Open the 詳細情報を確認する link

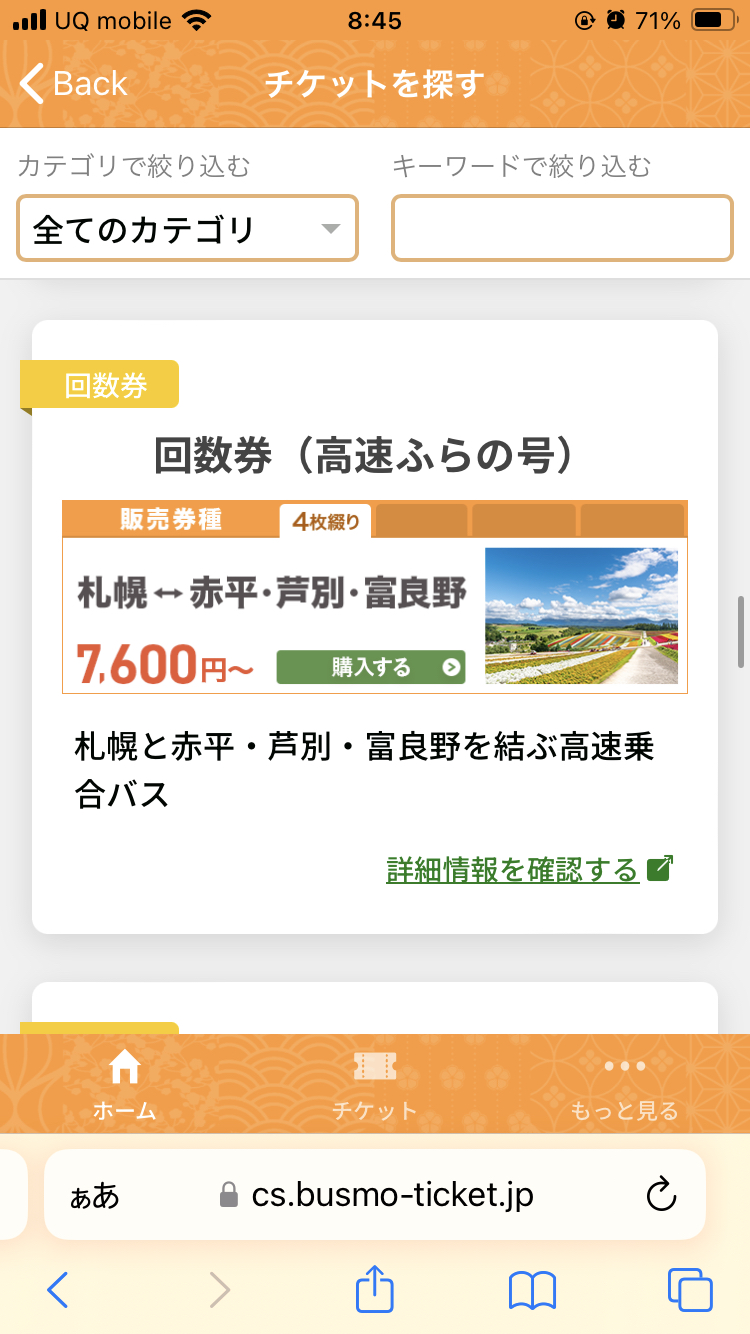513,870
